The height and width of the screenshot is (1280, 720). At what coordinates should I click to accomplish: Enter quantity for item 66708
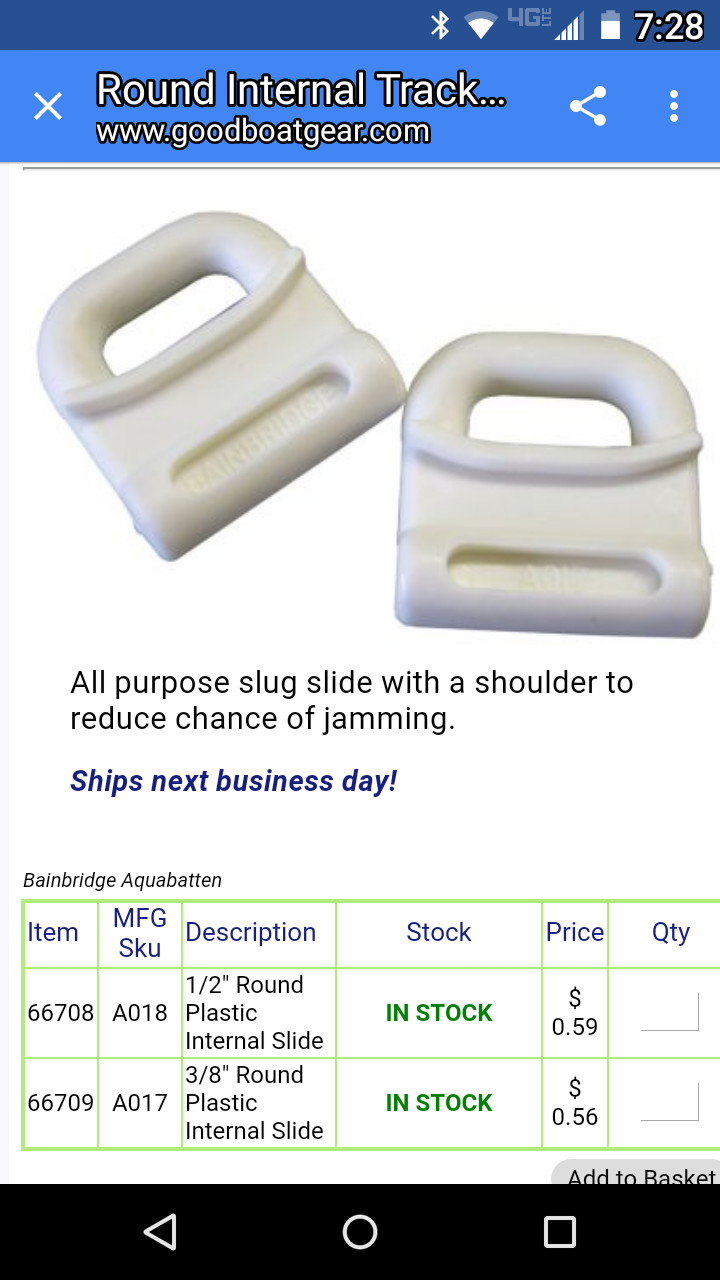click(669, 1012)
